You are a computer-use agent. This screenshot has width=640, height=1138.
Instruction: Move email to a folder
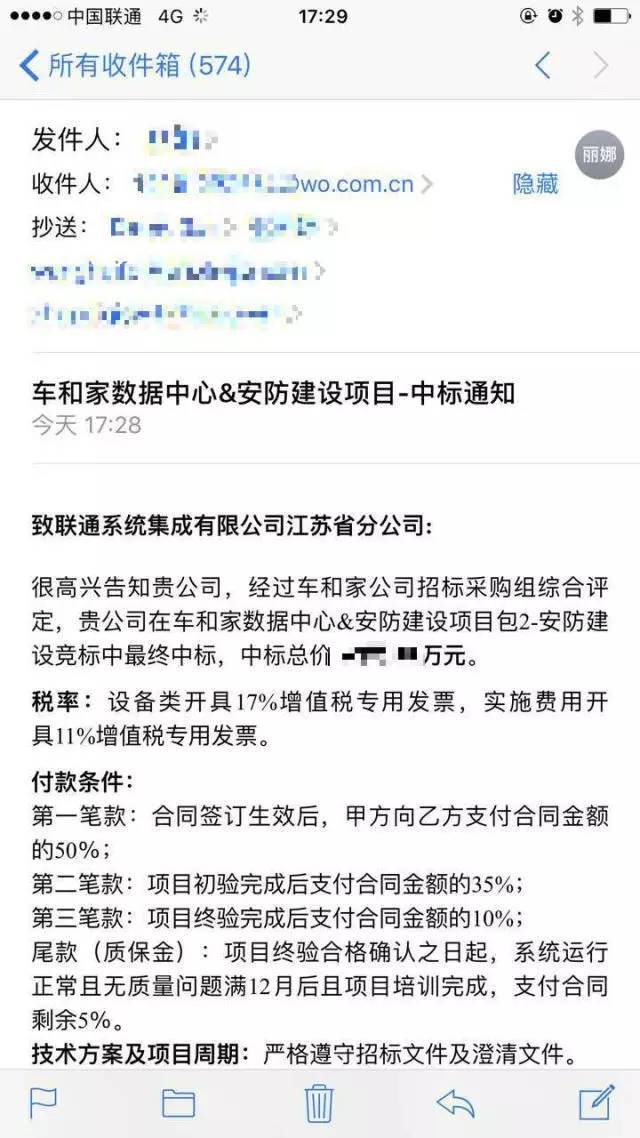178,1102
